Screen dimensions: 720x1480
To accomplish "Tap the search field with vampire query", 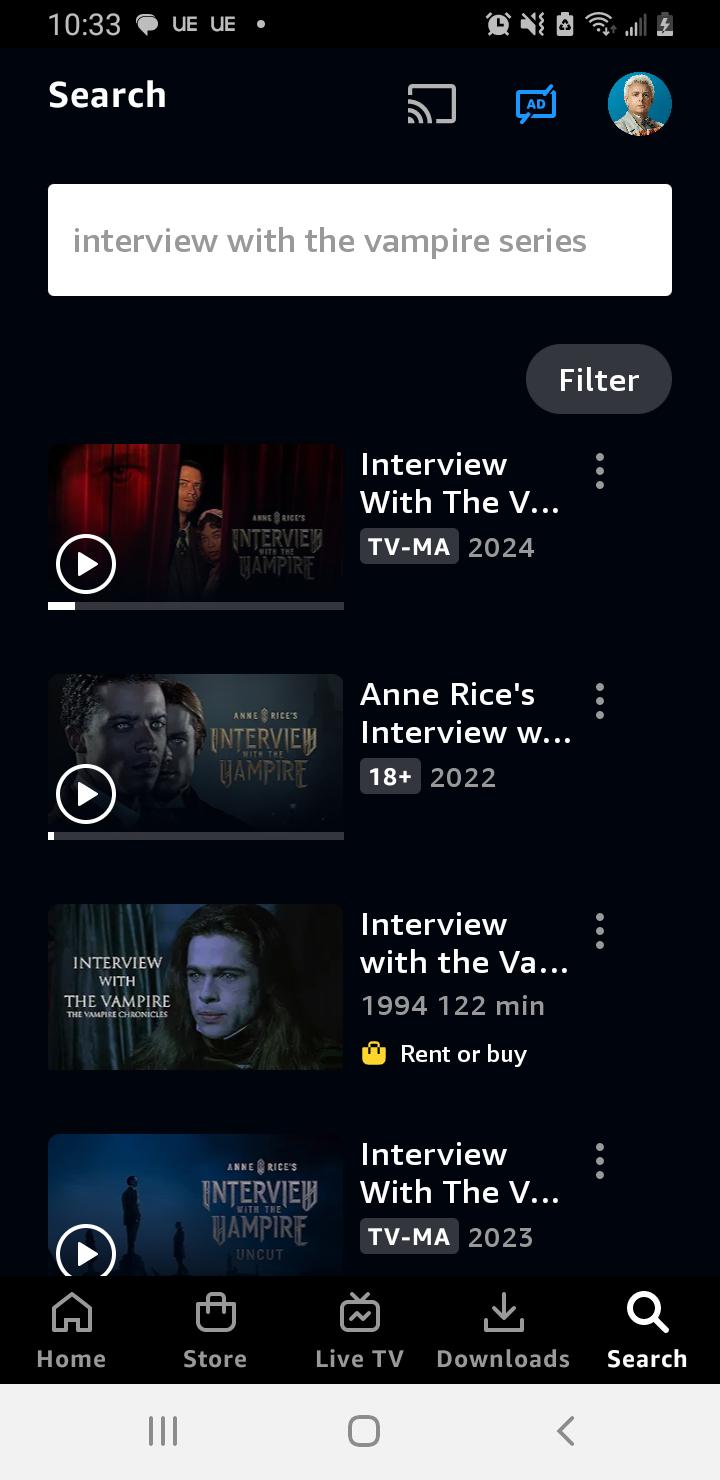I will click(360, 240).
